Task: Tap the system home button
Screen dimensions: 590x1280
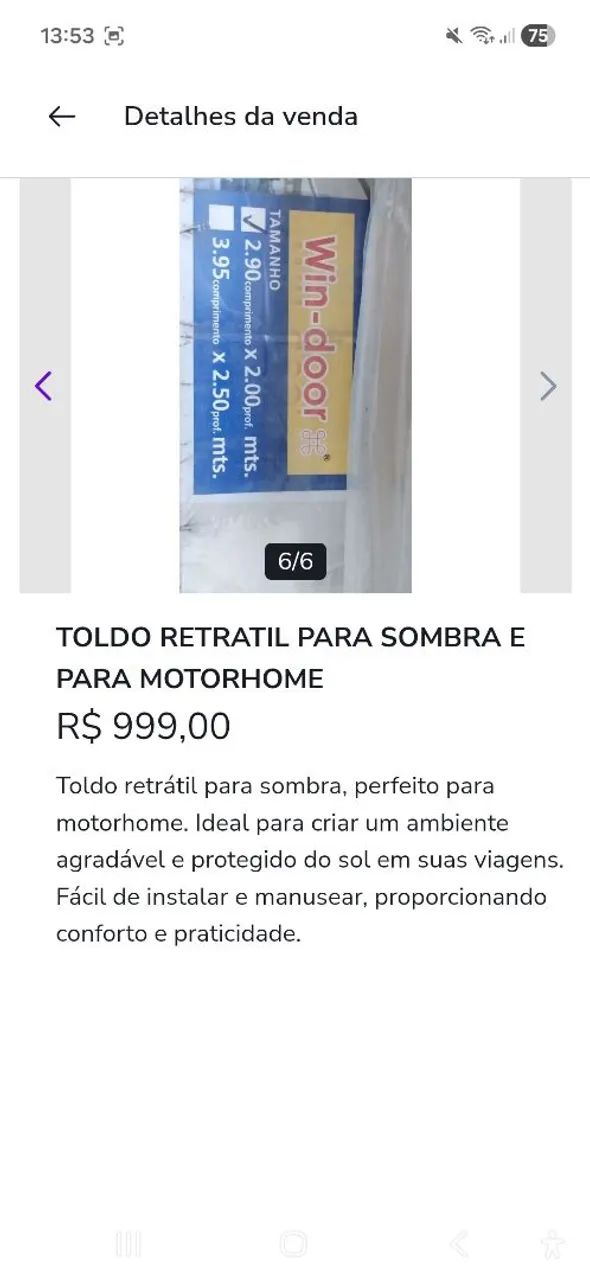Action: [294, 1244]
